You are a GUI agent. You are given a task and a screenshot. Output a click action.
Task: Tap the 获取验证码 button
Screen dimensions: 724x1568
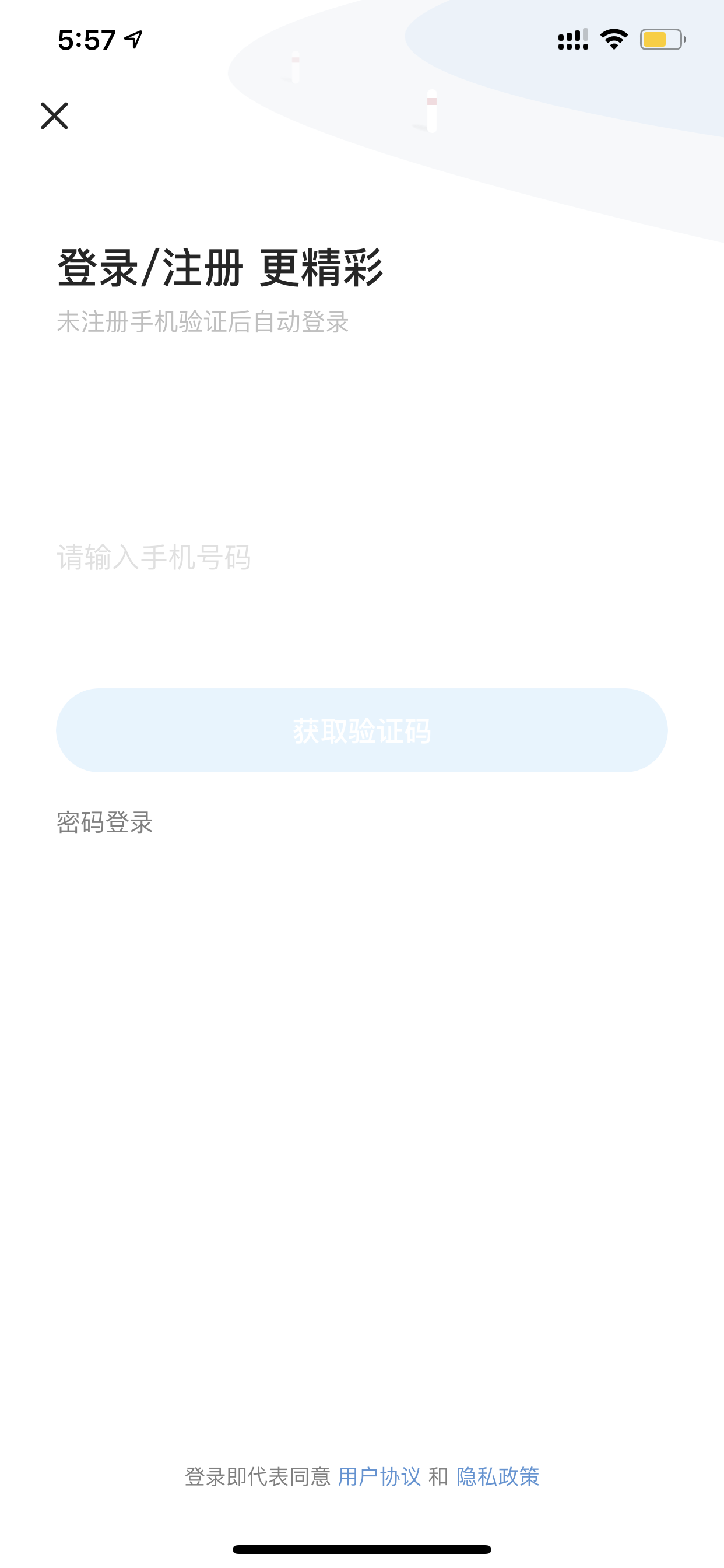[x=362, y=730]
